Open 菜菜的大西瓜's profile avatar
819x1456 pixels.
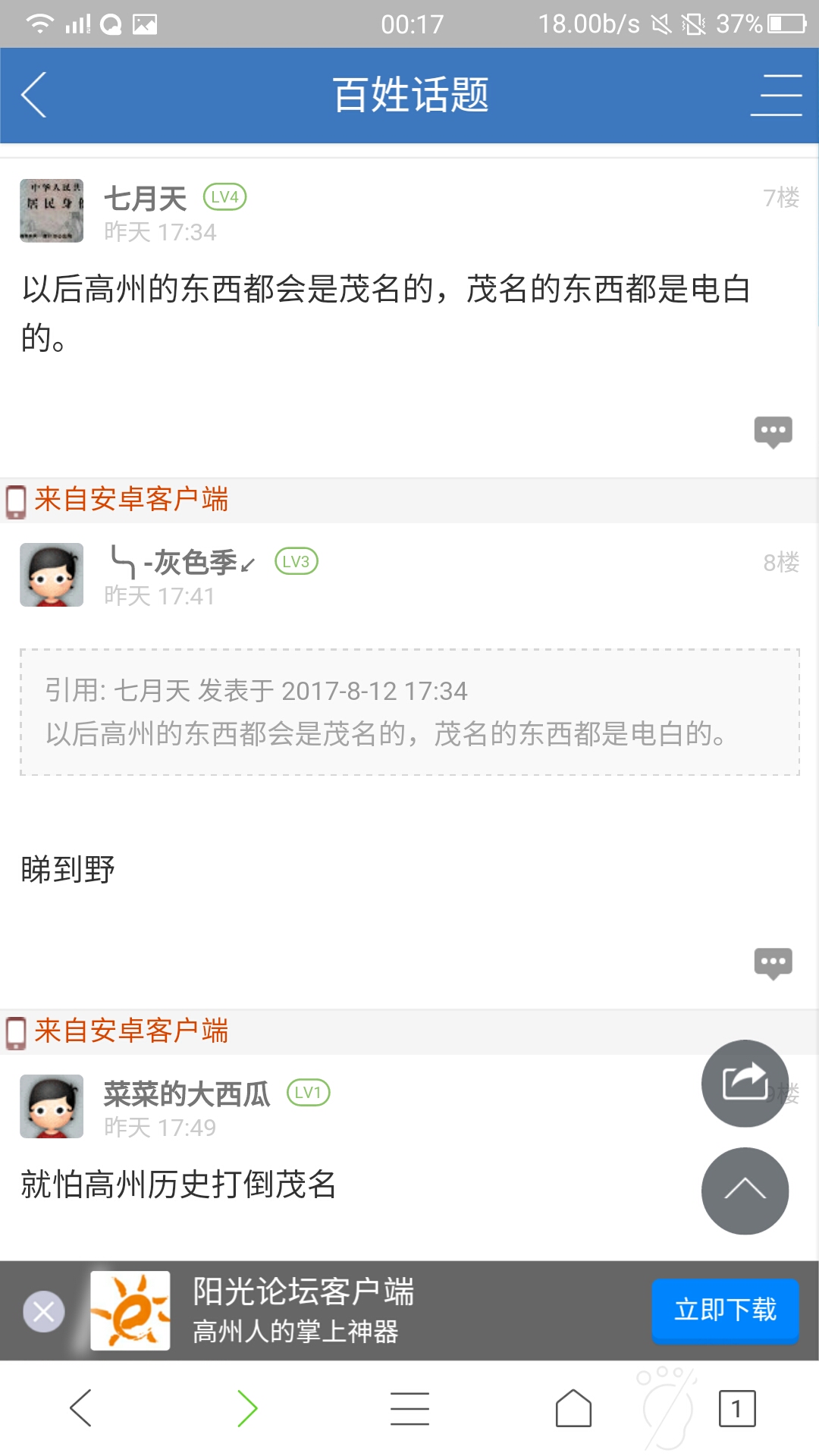pyautogui.click(x=52, y=1106)
